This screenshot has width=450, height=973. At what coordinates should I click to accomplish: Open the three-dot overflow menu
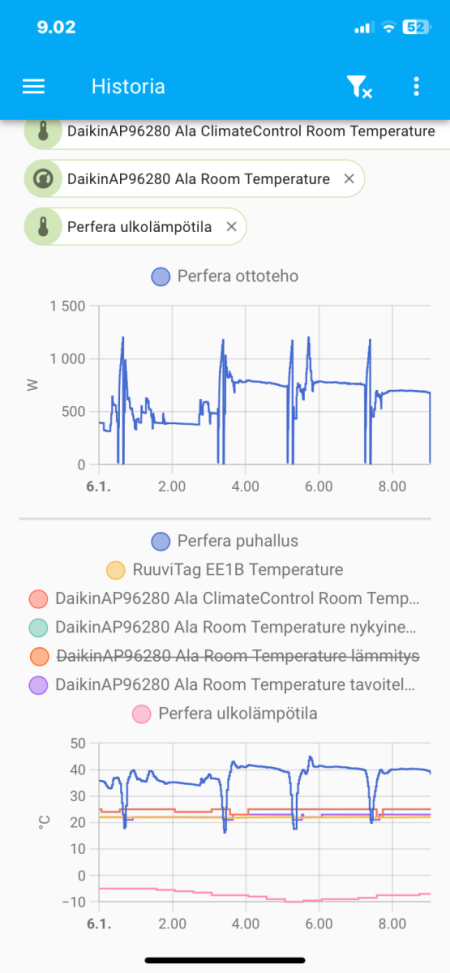[x=416, y=86]
